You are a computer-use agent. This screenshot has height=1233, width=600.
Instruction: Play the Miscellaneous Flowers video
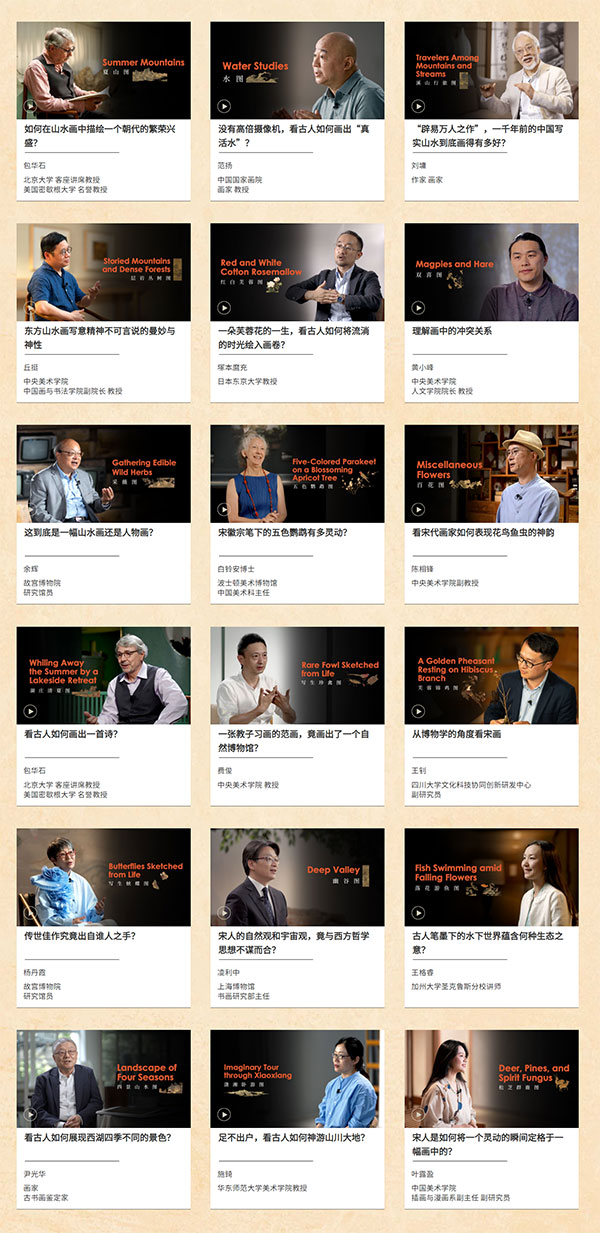pyautogui.click(x=418, y=509)
